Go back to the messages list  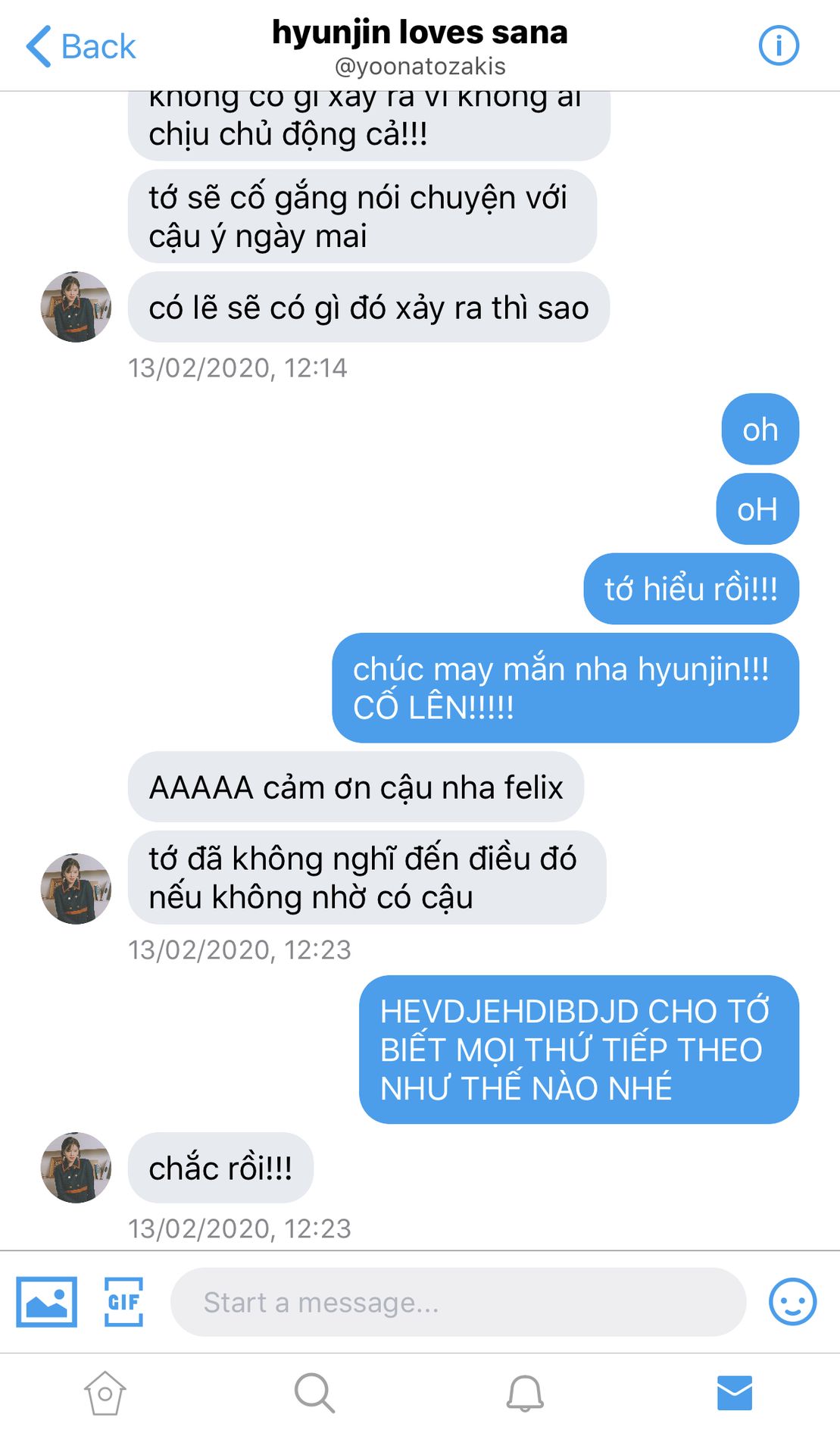(81, 46)
